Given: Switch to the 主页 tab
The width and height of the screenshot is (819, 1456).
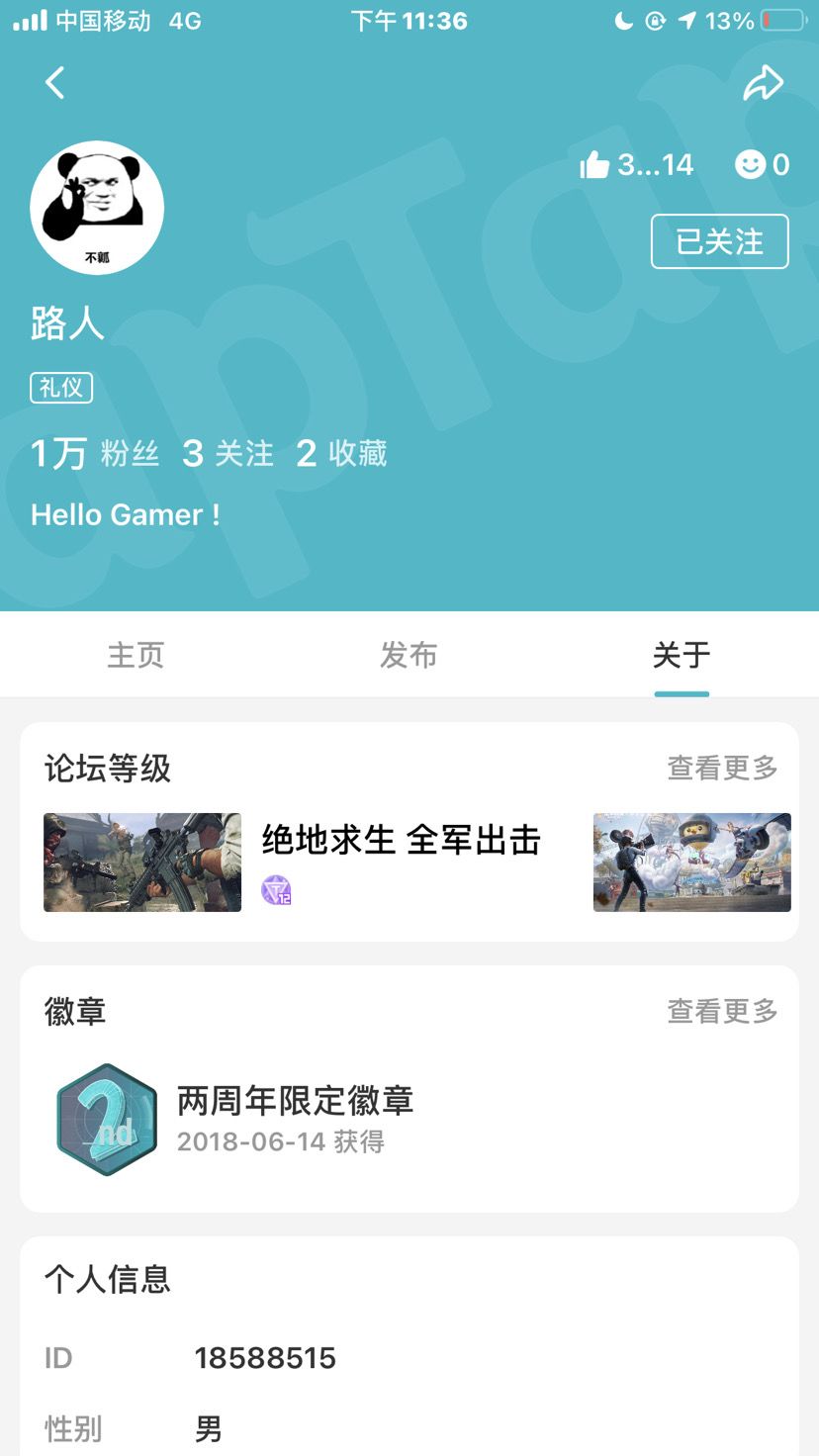Looking at the screenshot, I should coord(136,654).
